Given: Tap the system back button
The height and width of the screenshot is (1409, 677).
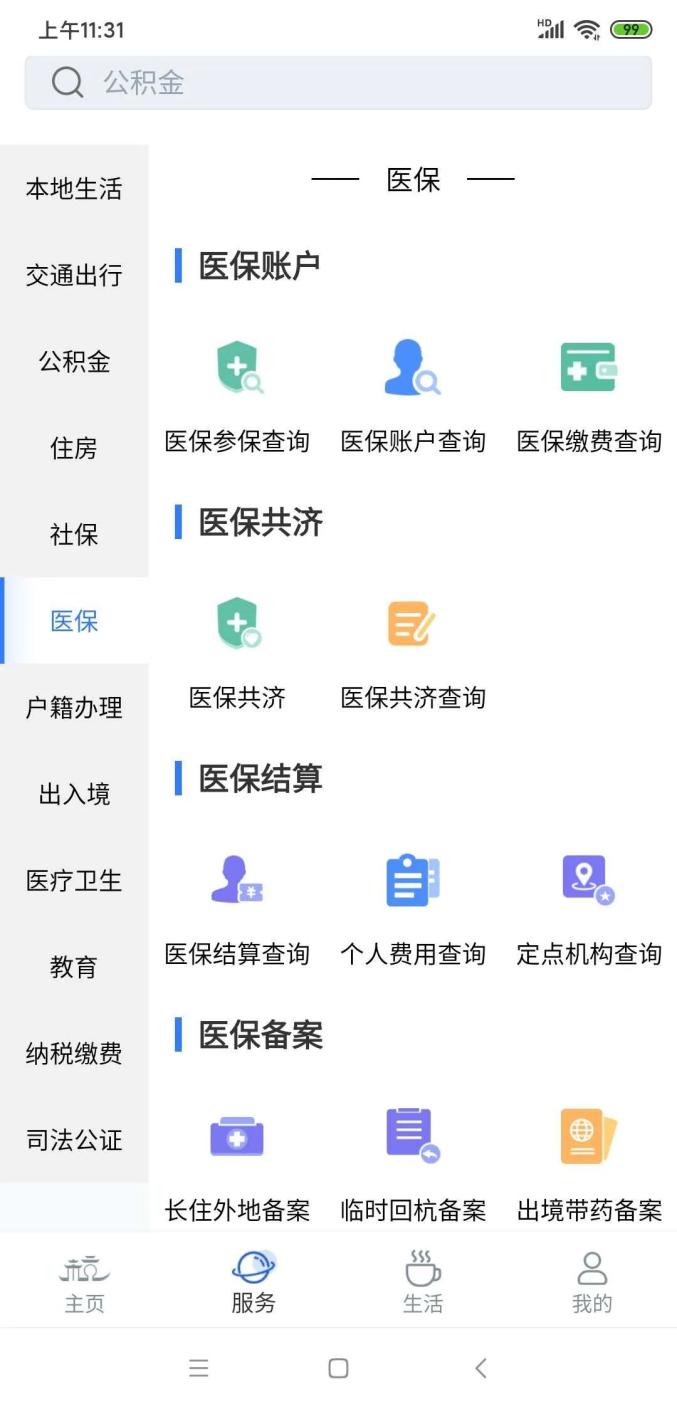Looking at the screenshot, I should click(481, 1368).
